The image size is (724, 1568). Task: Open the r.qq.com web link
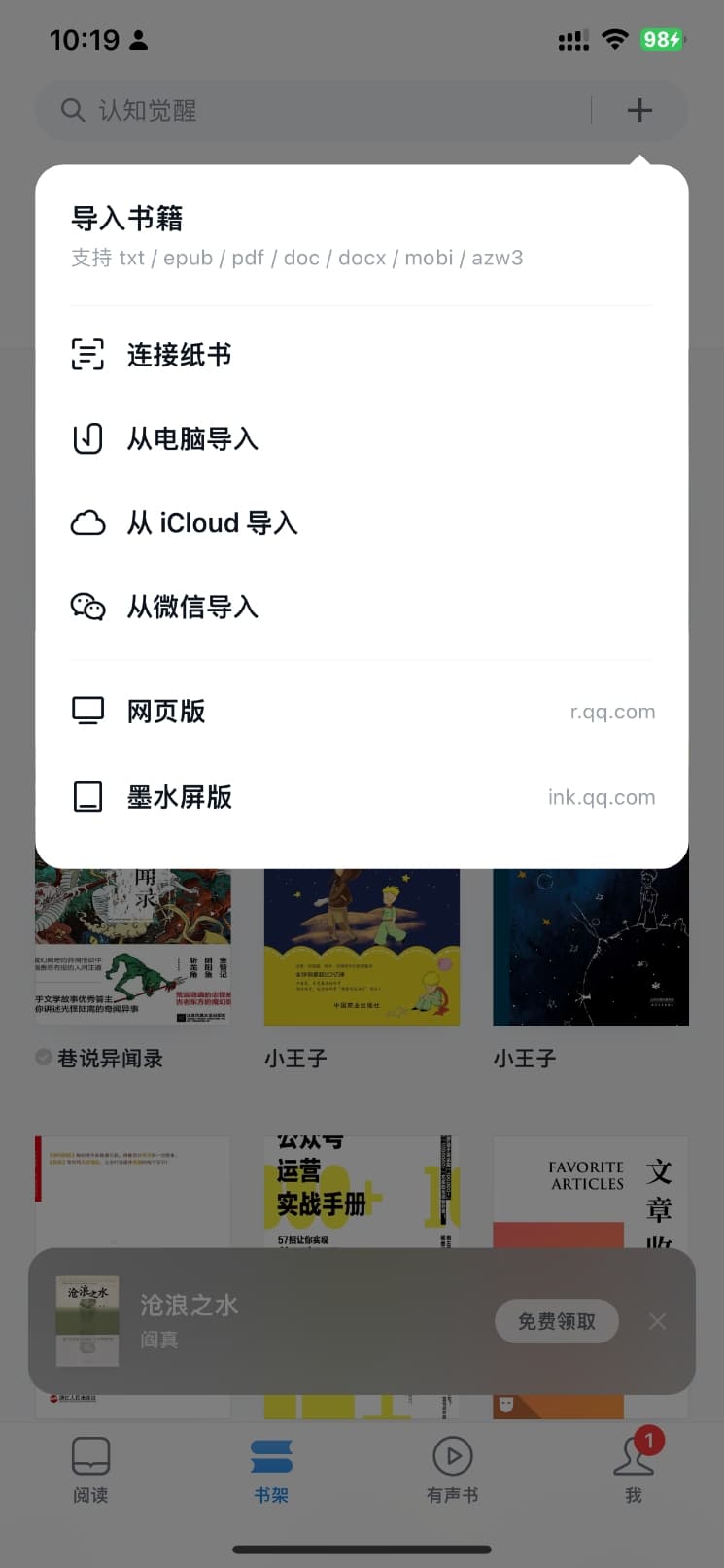(613, 711)
